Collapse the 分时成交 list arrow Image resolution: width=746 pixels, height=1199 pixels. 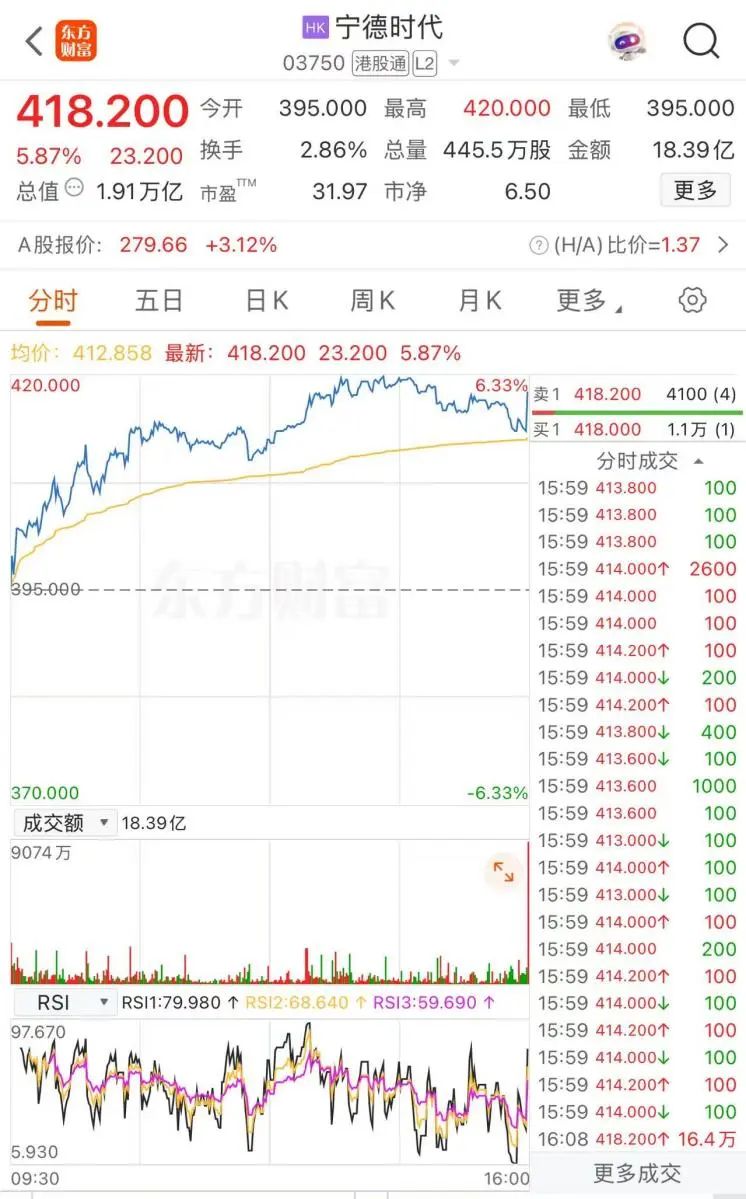[699, 461]
